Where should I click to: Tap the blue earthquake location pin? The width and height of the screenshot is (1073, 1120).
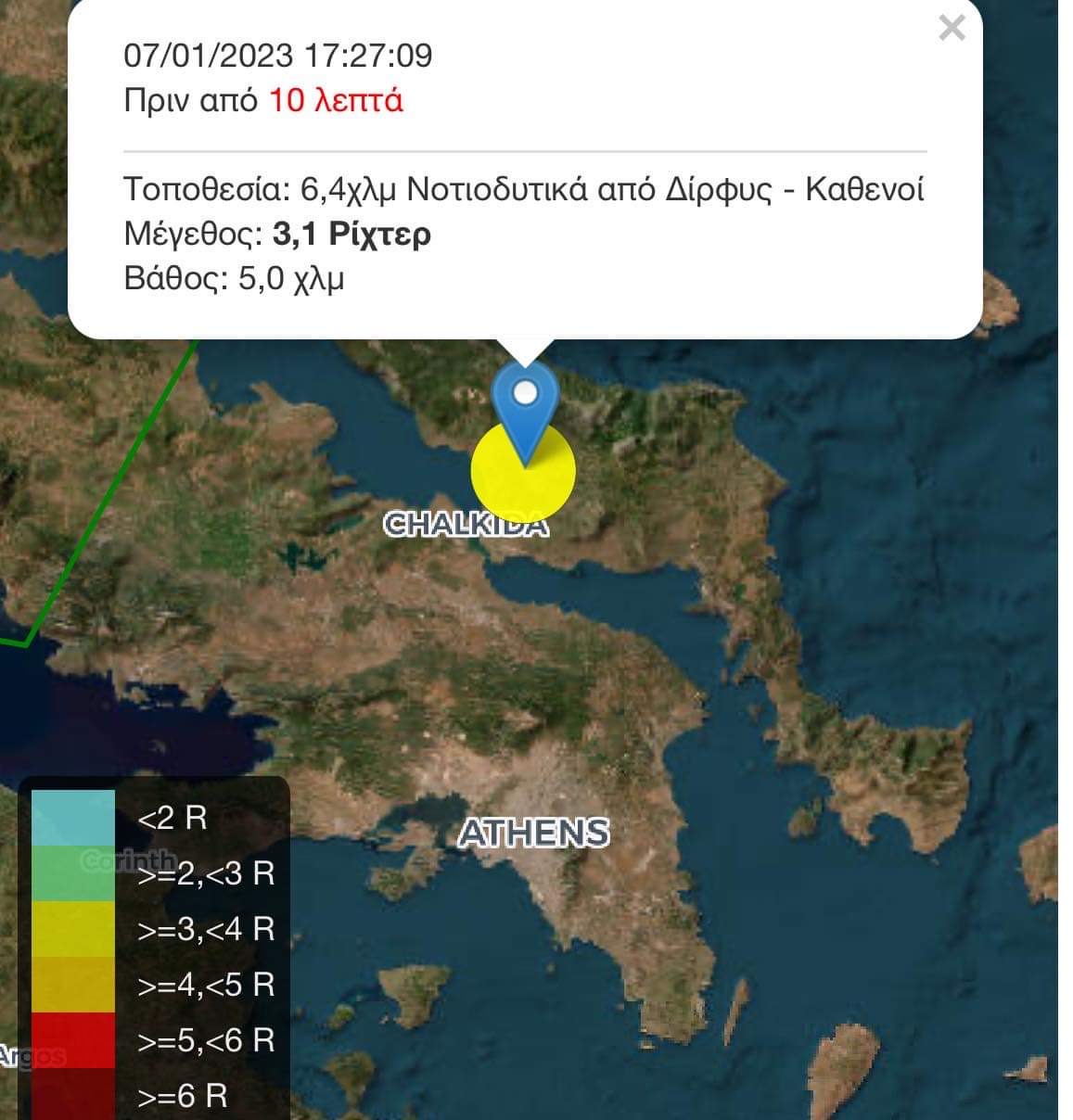(x=525, y=404)
